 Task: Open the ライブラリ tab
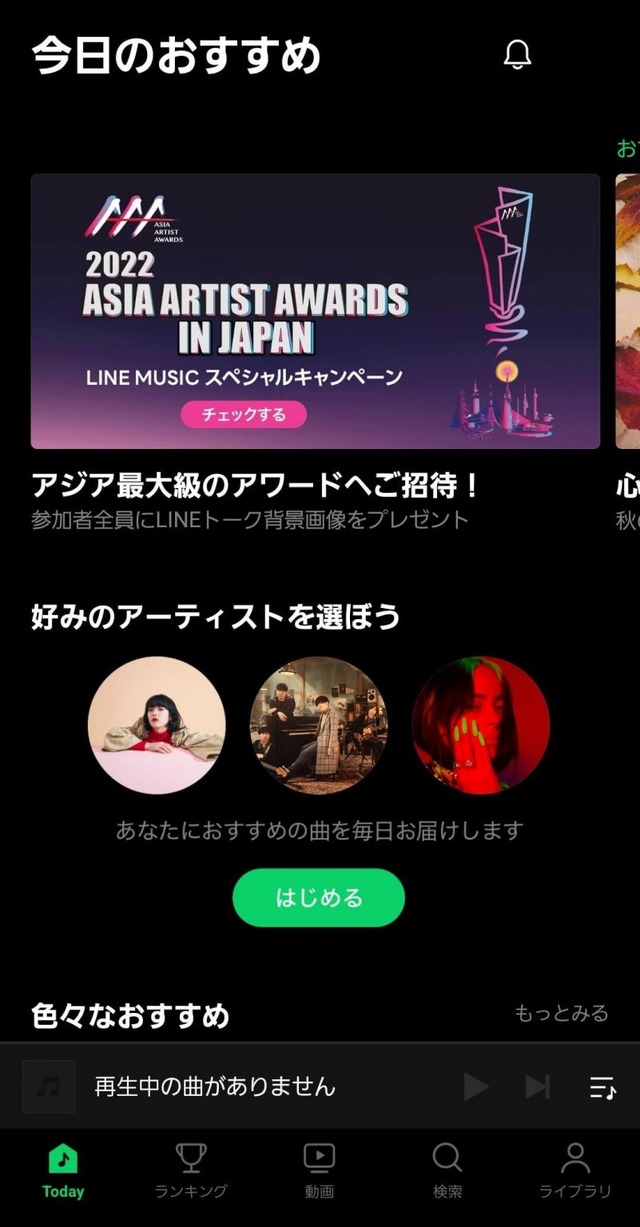tap(575, 1172)
